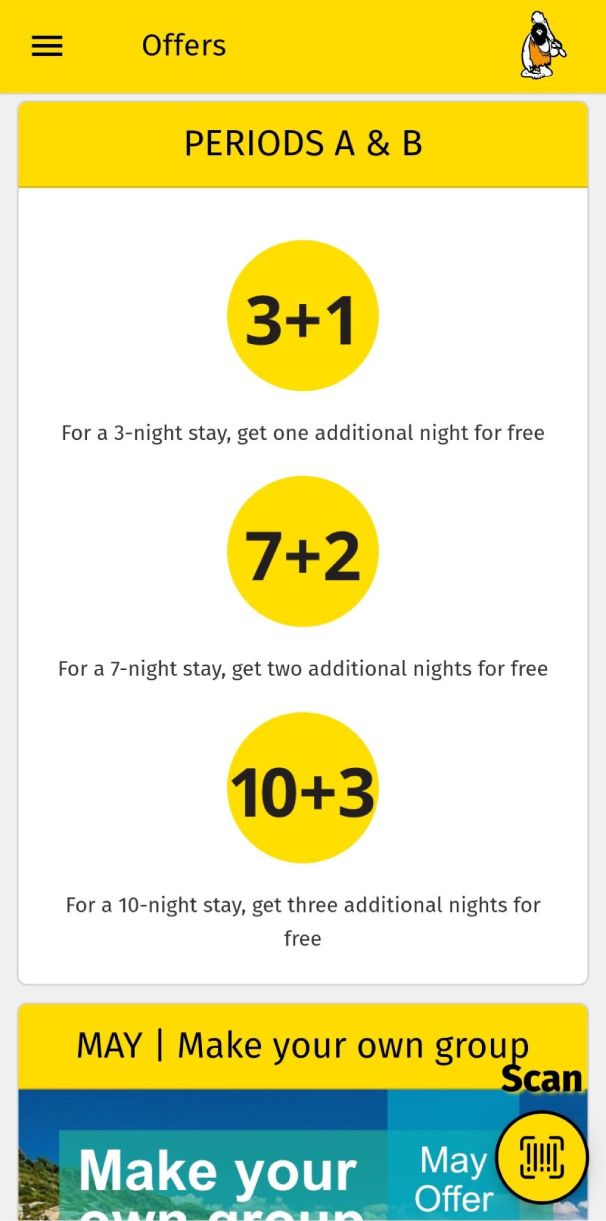Tap the Scan barcode floating button
This screenshot has height=1221, width=606.
tap(542, 1157)
